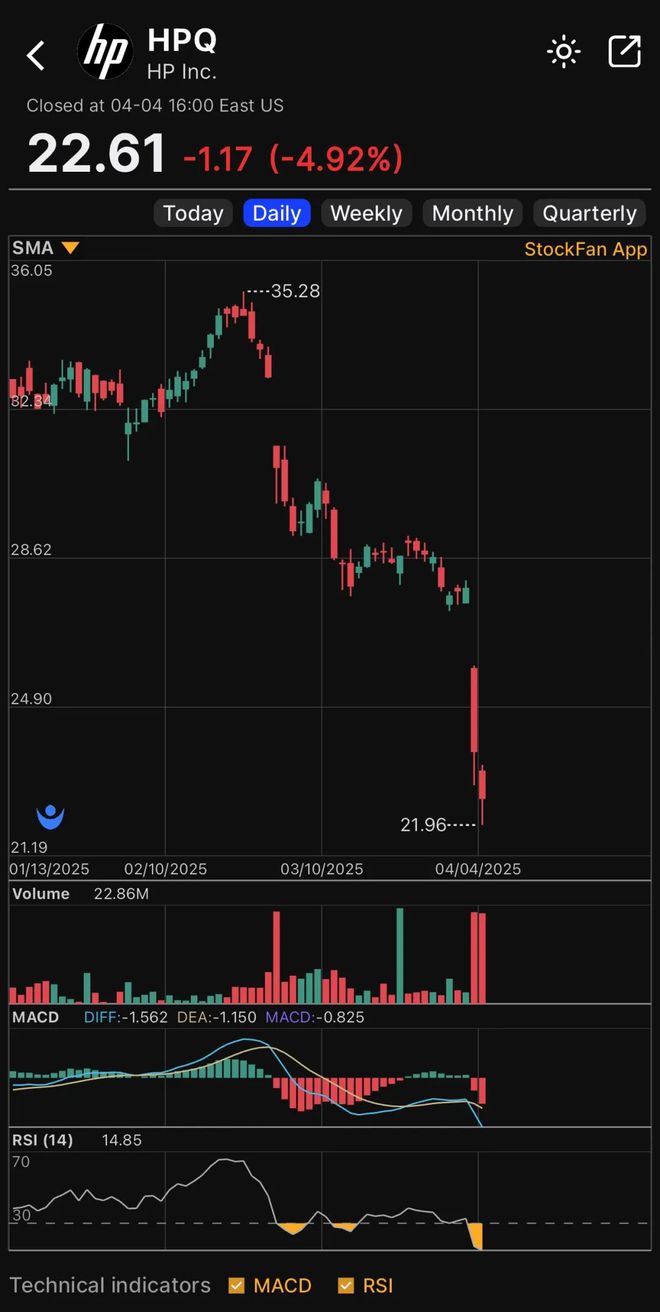Switch to the Weekly chart view

[366, 213]
